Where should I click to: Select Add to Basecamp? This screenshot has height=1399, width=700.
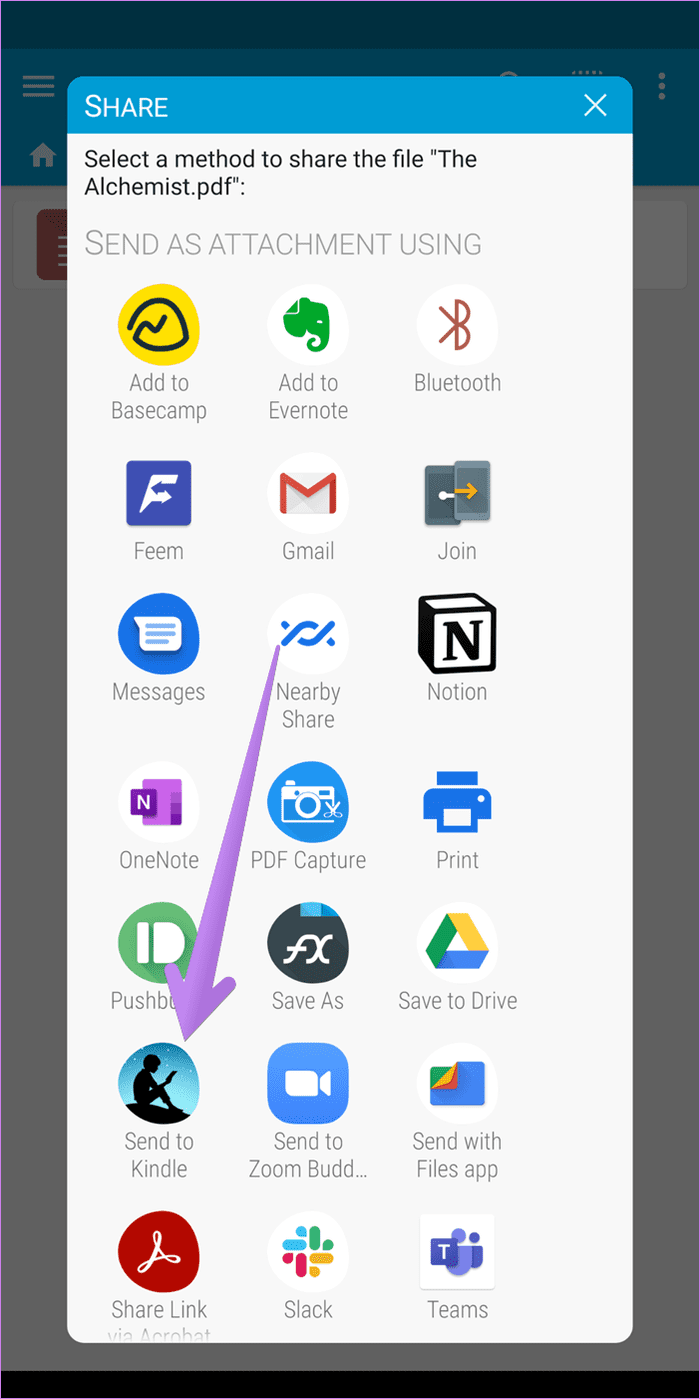(158, 354)
